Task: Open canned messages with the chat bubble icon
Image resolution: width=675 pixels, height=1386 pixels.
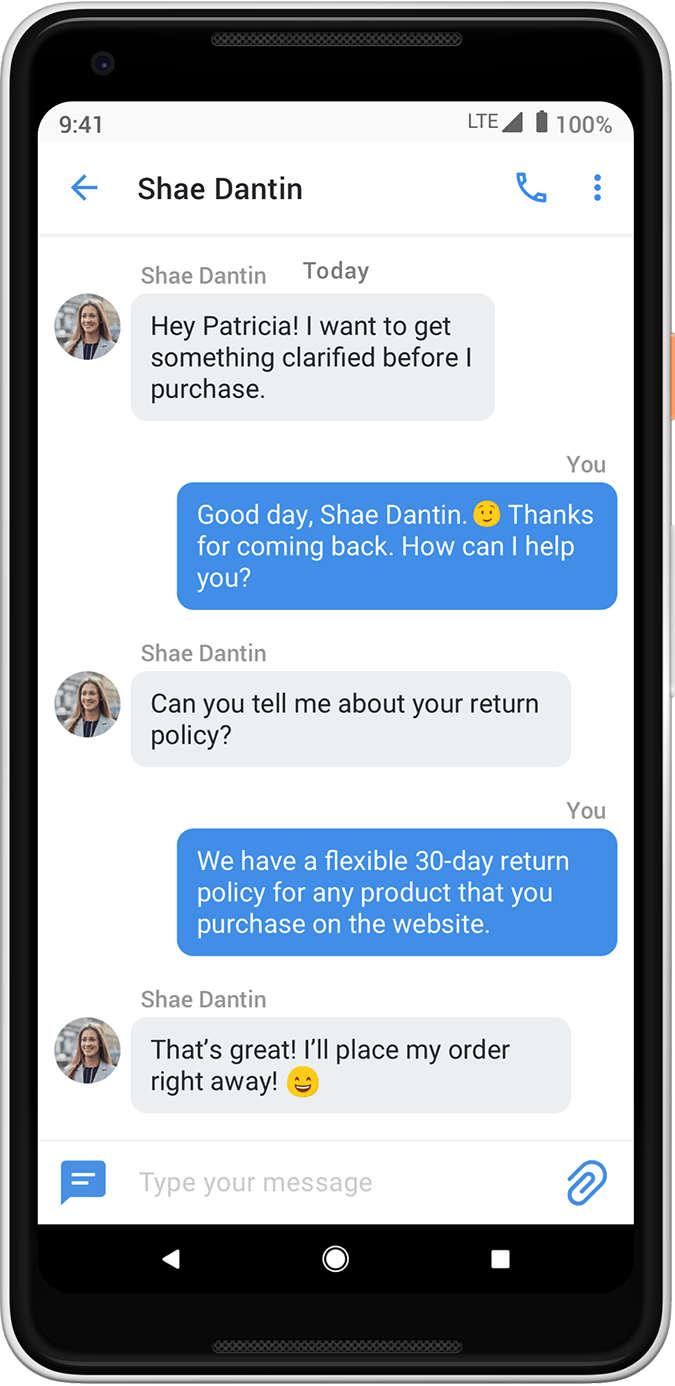Action: coord(83,1182)
